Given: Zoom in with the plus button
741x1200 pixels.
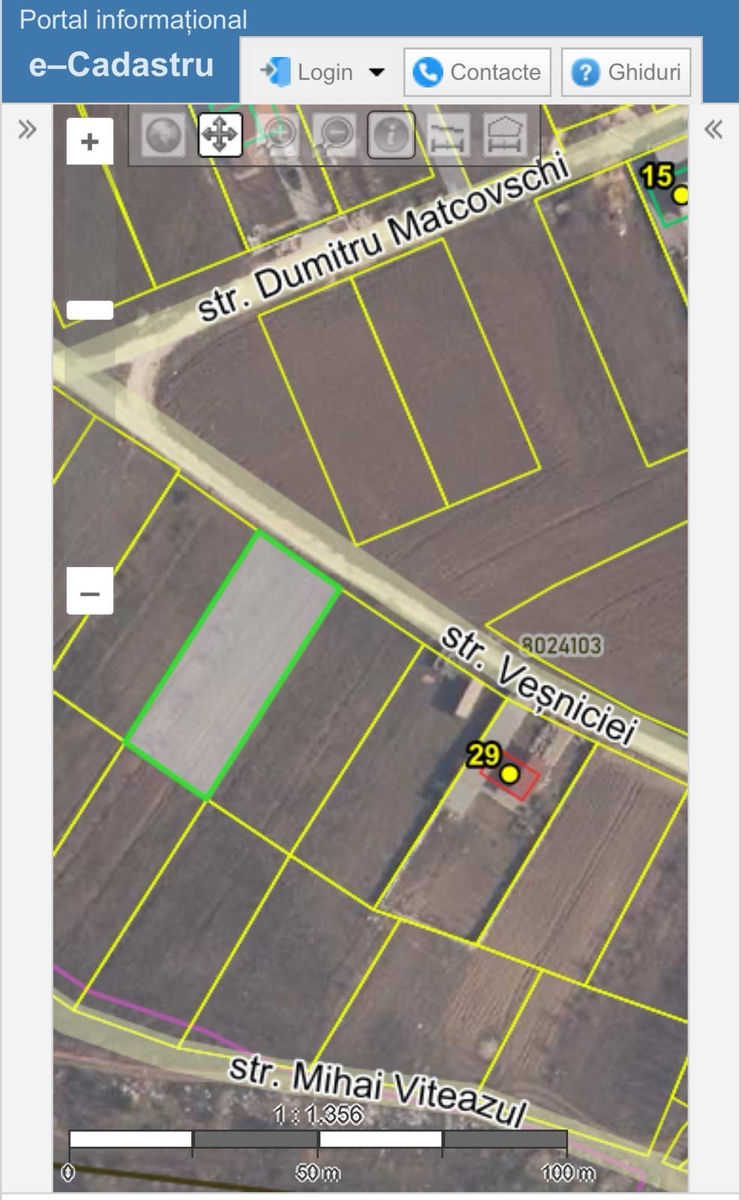Looking at the screenshot, I should 90,141.
